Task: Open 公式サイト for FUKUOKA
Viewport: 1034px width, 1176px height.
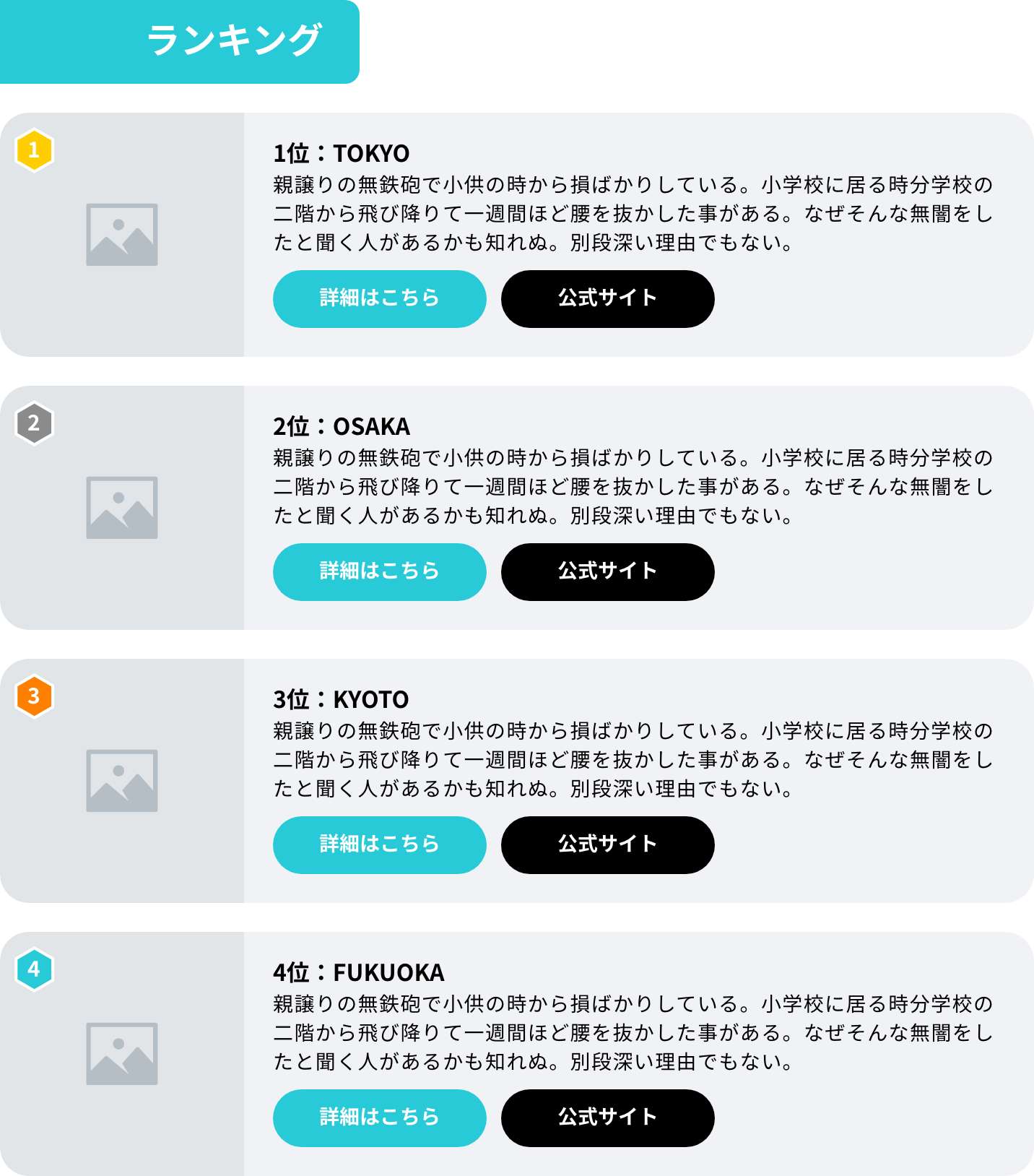Action: (607, 1117)
